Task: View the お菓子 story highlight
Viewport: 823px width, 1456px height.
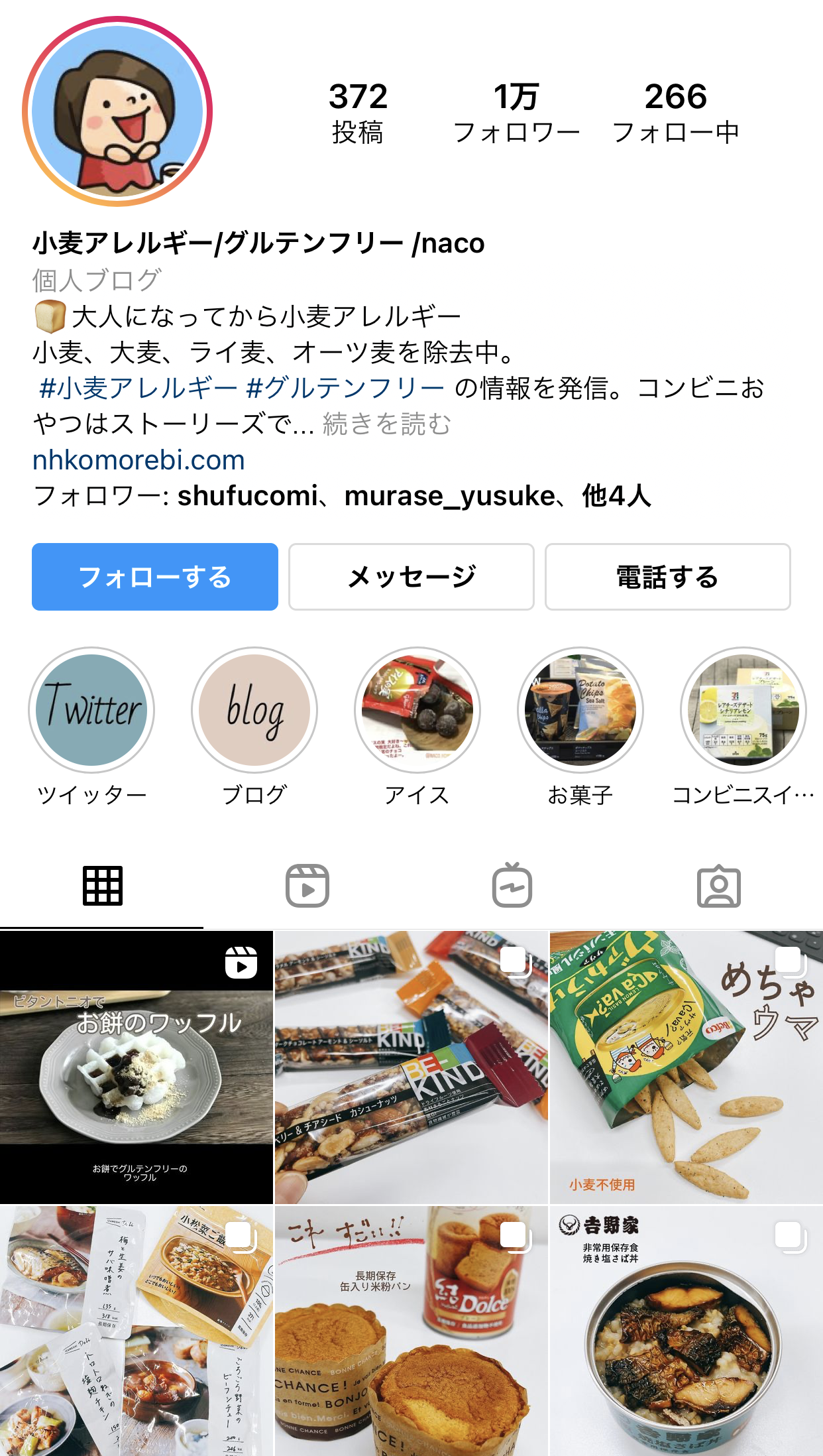Action: (x=580, y=710)
